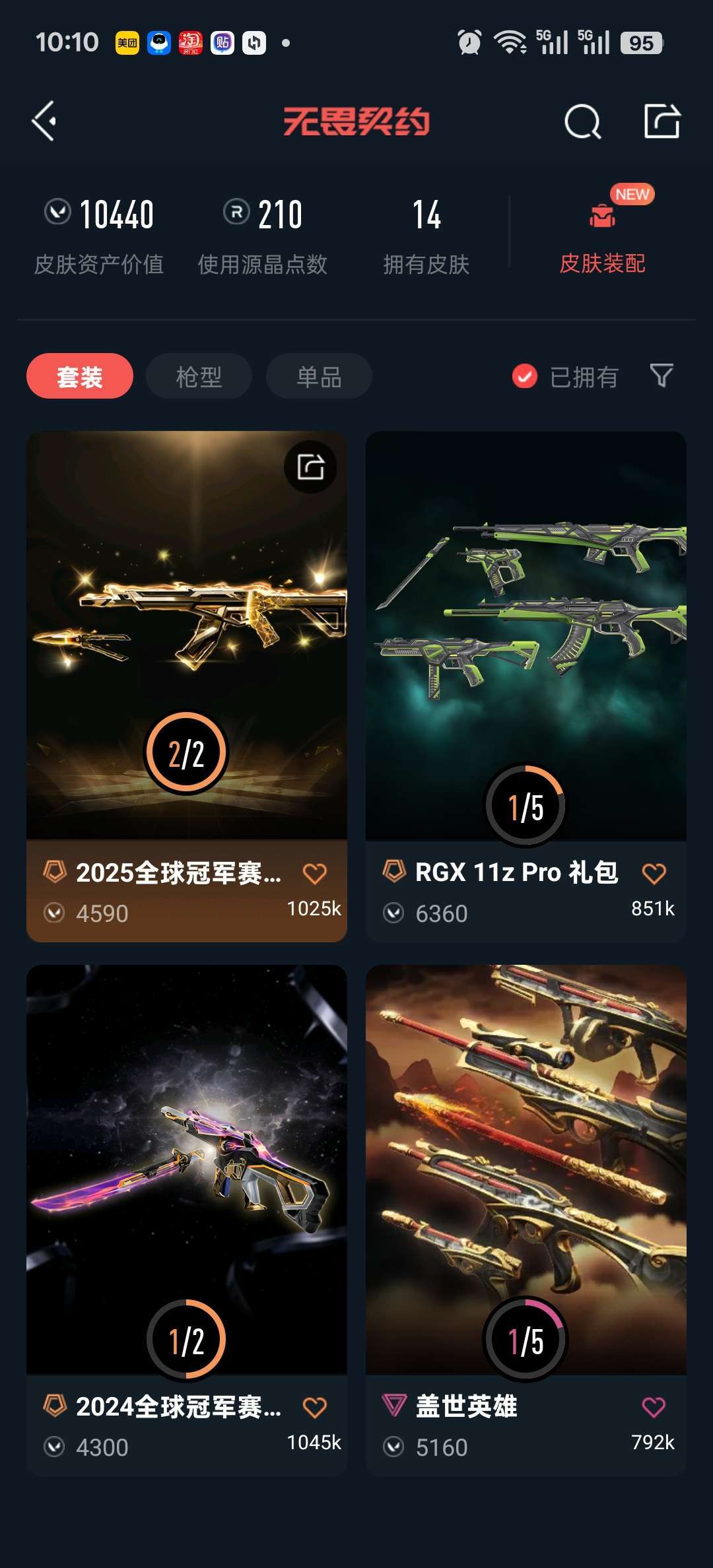Share this skin inventory page
Screen dimensions: 713x1568
(x=662, y=121)
